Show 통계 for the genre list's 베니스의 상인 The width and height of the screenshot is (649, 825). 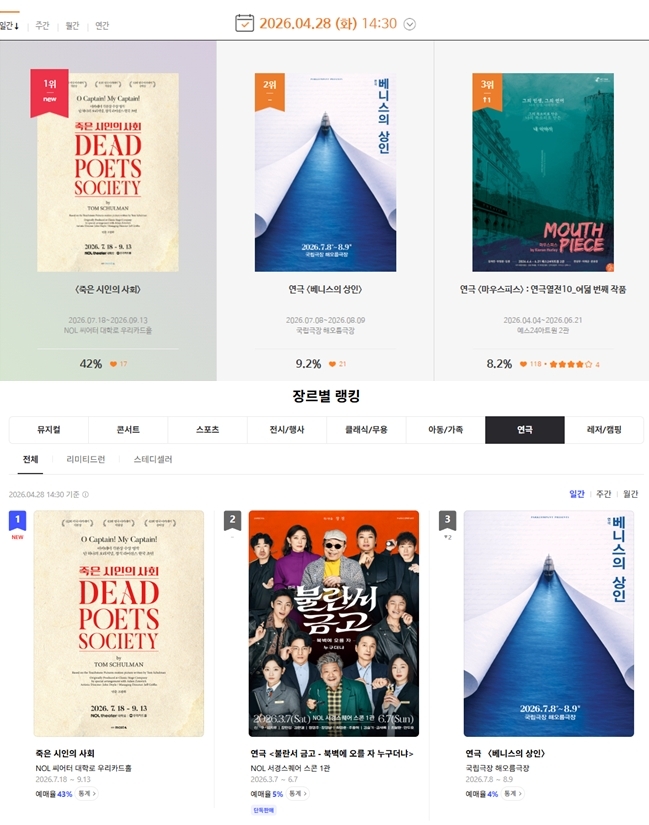click(x=512, y=794)
